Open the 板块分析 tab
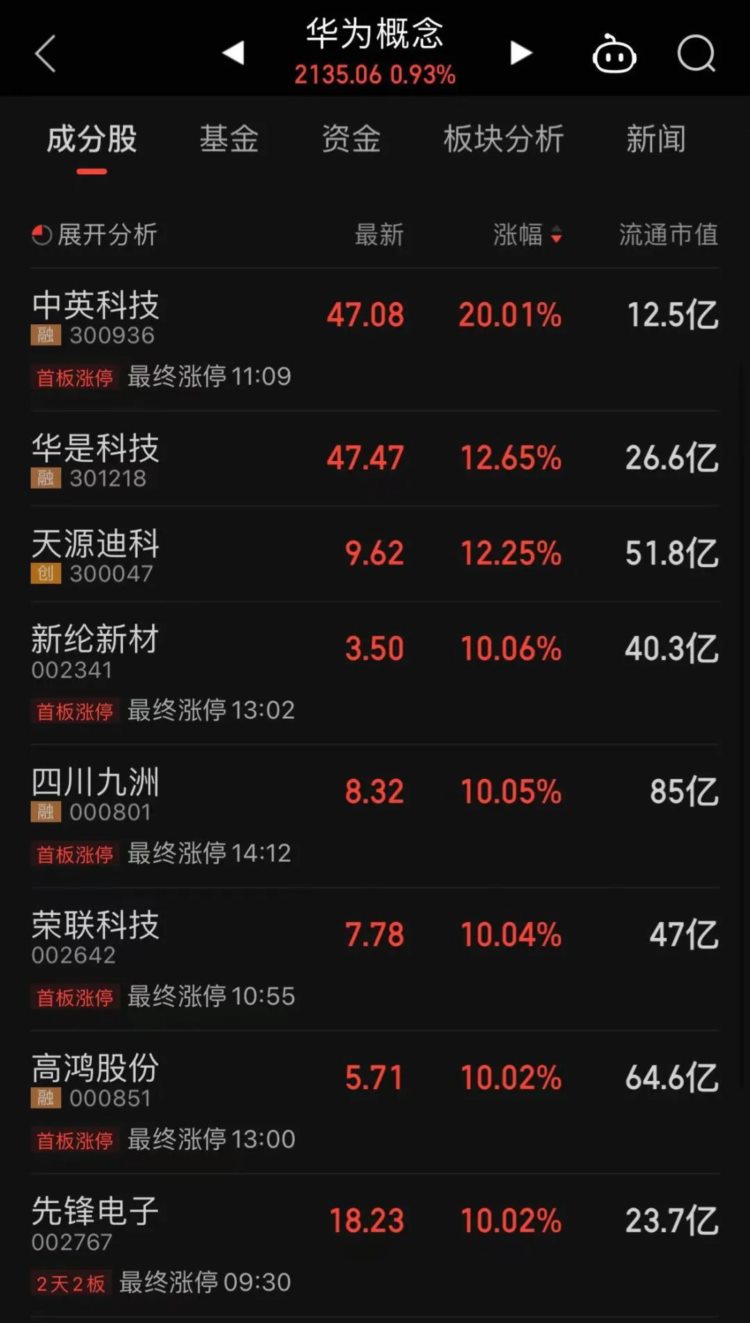750x1323 pixels. coord(504,140)
